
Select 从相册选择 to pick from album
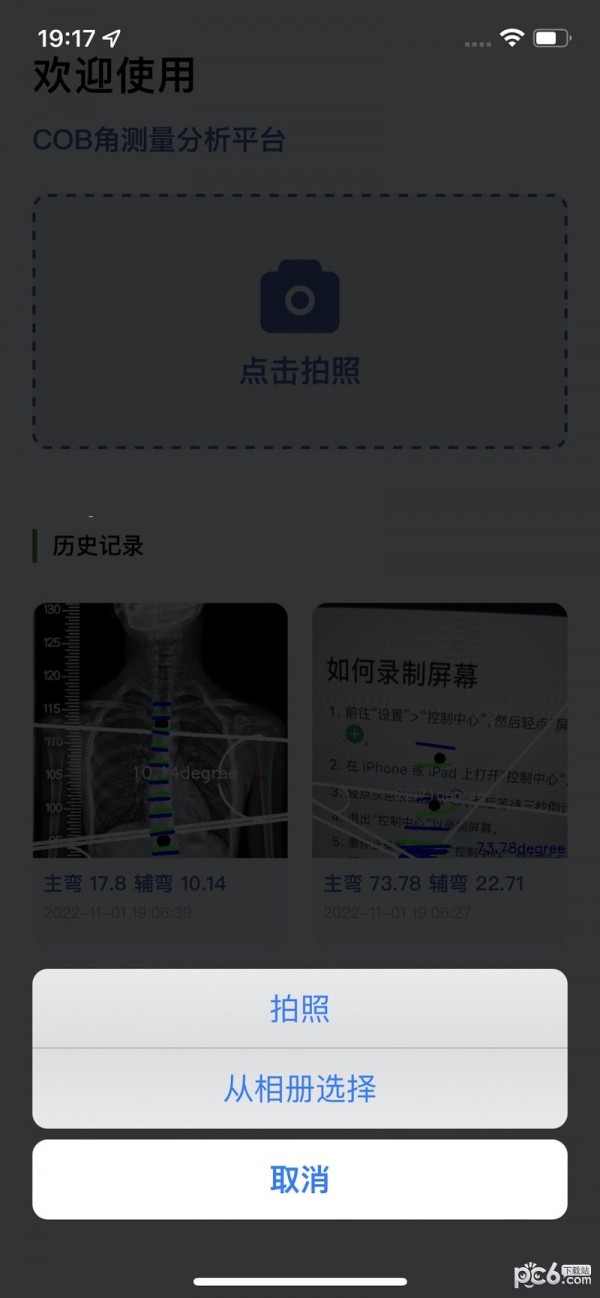pyautogui.click(x=300, y=1088)
